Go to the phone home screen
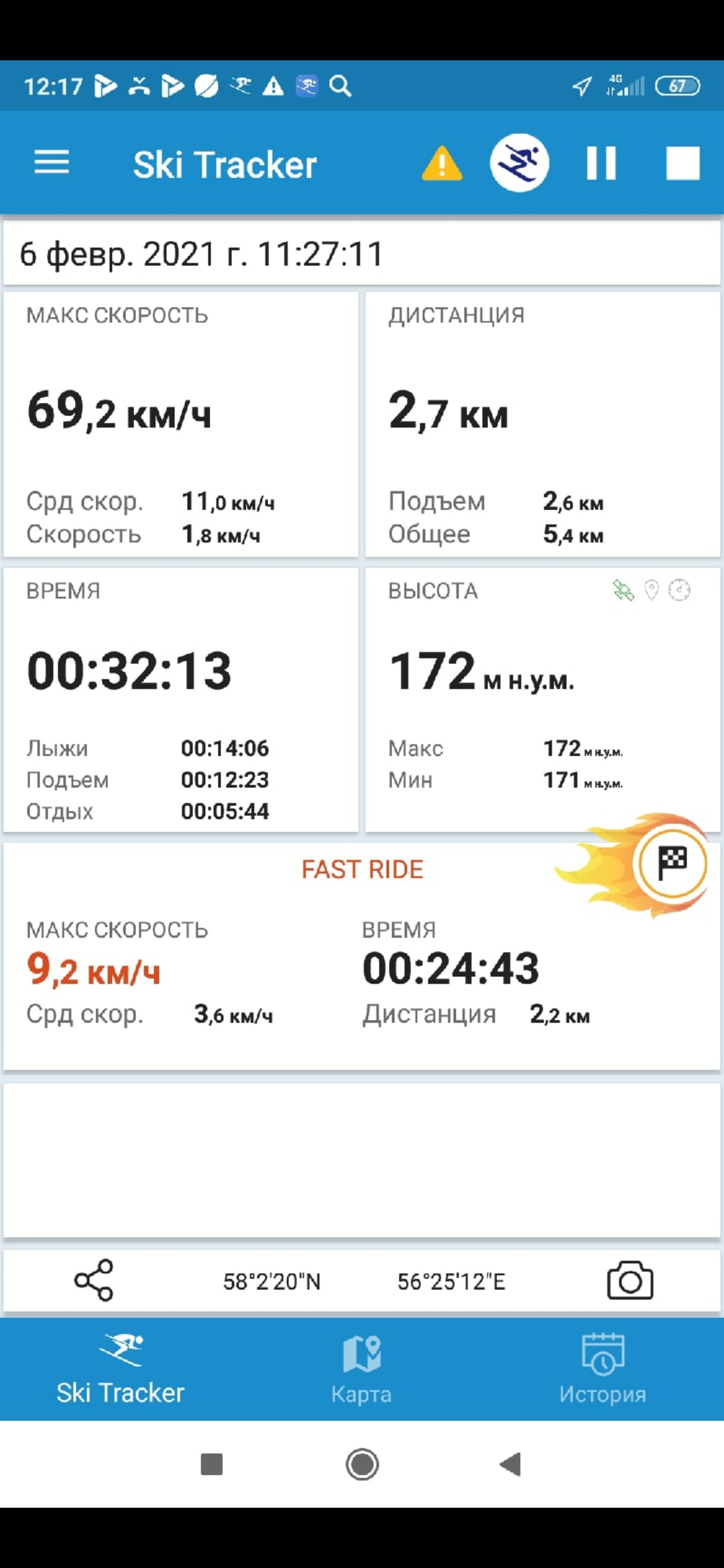Image resolution: width=724 pixels, height=1568 pixels. click(362, 1464)
